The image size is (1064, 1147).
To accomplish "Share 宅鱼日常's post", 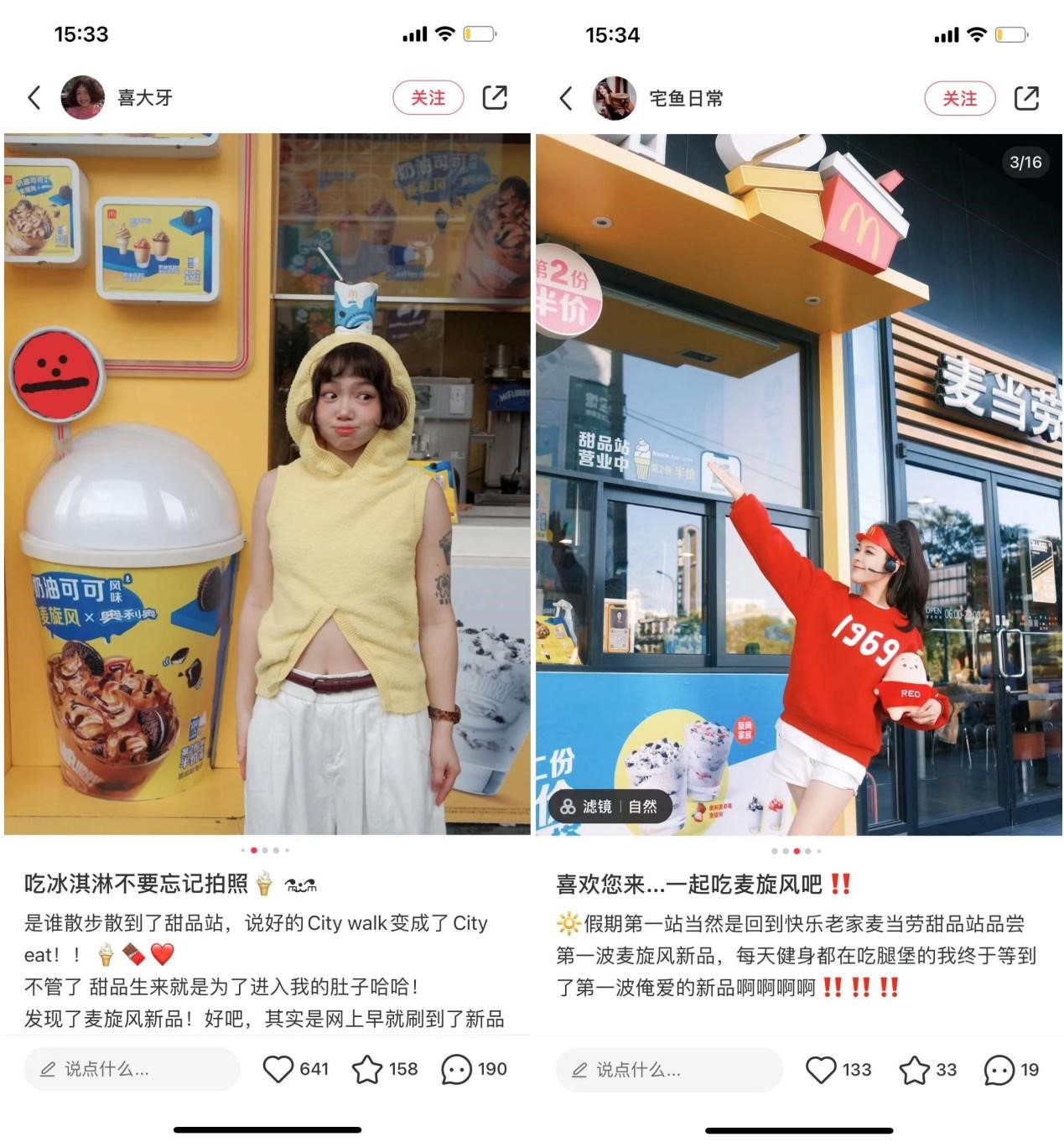I will click(1026, 99).
